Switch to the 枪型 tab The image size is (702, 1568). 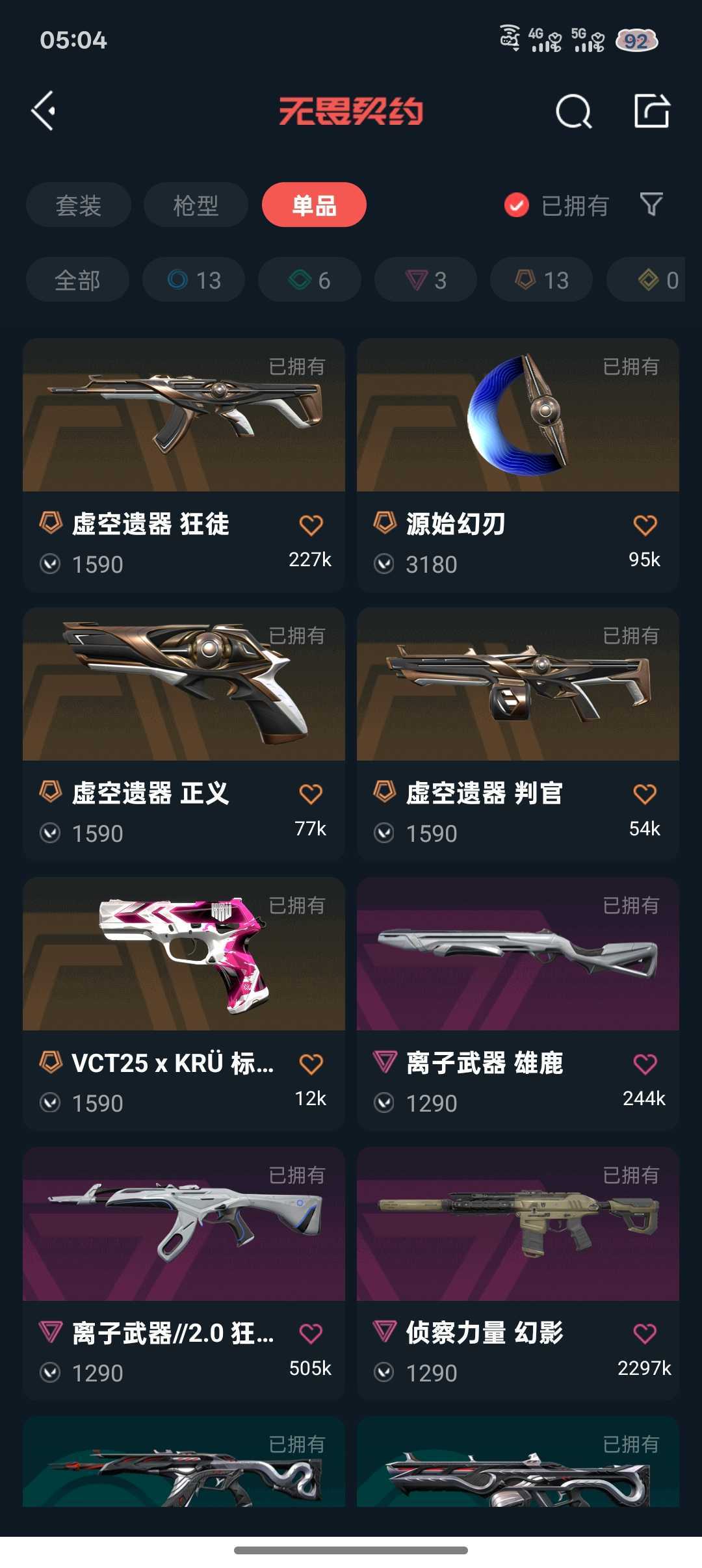[x=196, y=205]
